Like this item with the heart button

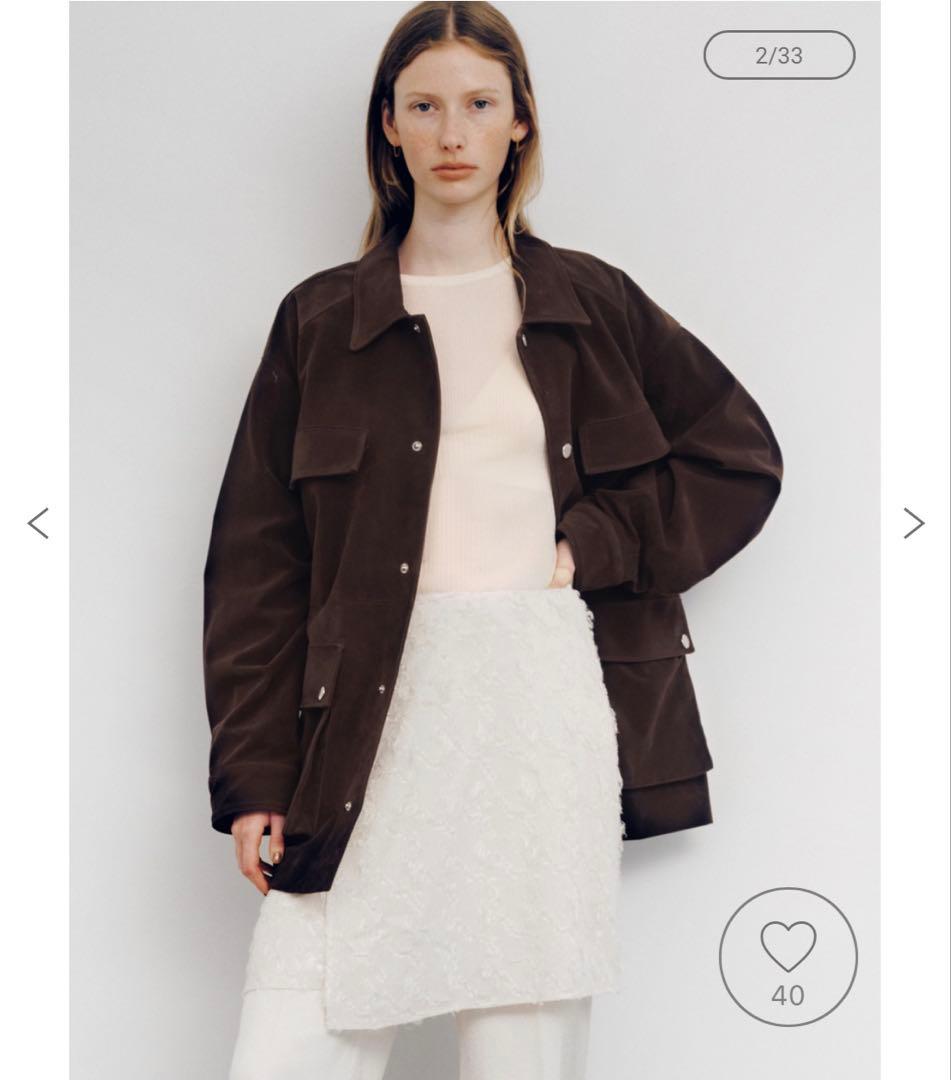point(788,956)
